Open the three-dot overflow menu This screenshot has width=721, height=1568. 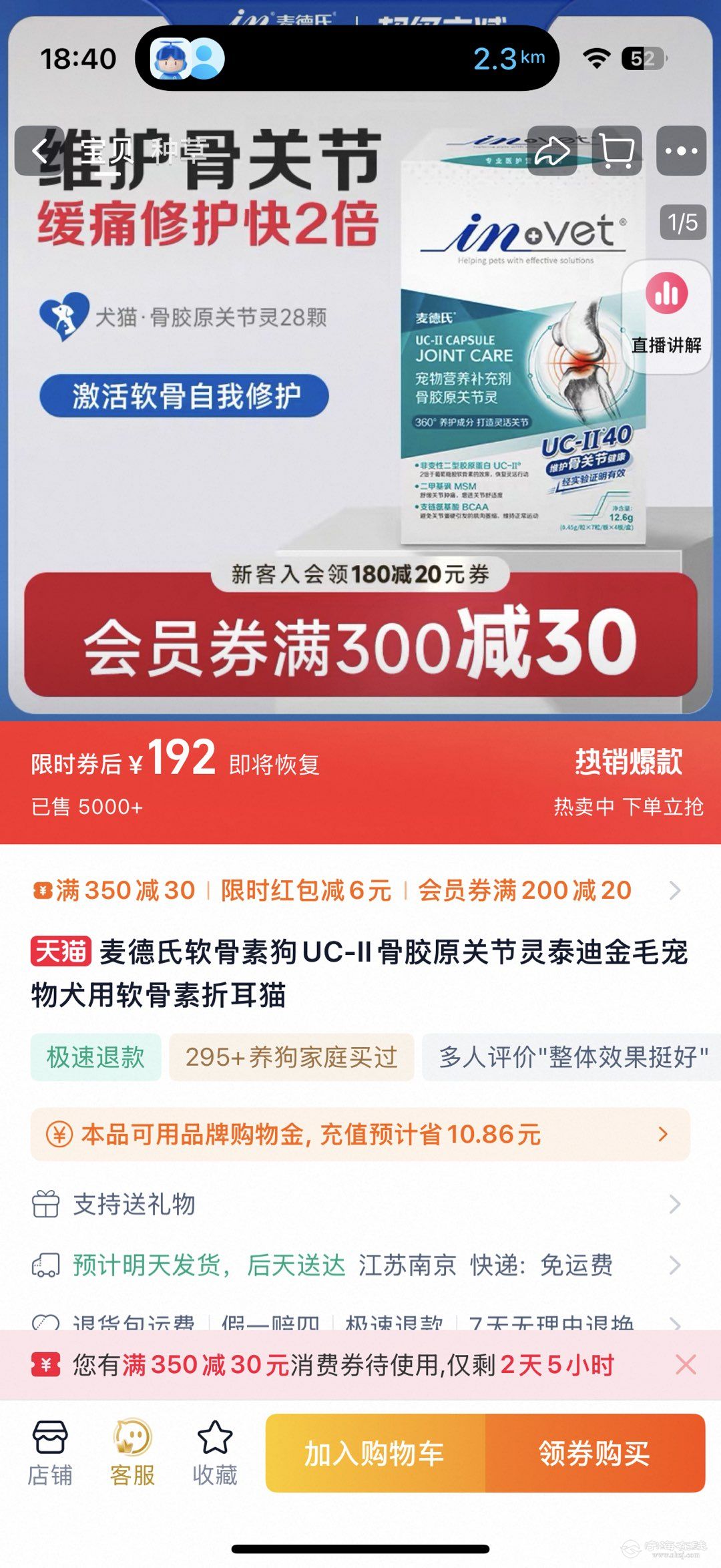(681, 151)
